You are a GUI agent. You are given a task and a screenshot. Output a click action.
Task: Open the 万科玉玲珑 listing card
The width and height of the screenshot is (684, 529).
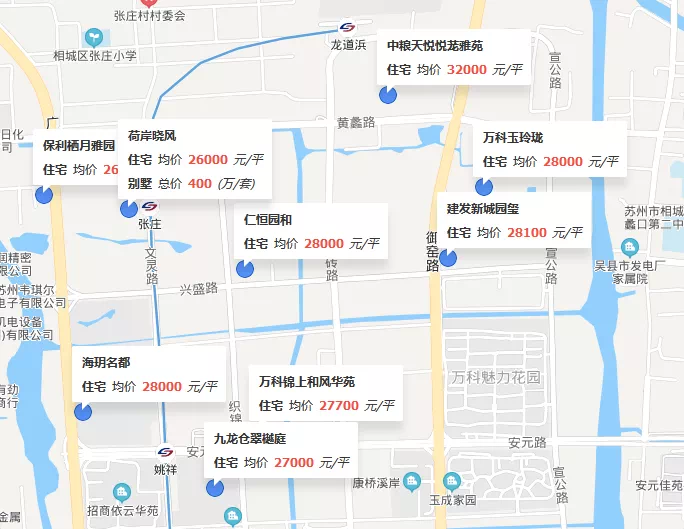549,149
